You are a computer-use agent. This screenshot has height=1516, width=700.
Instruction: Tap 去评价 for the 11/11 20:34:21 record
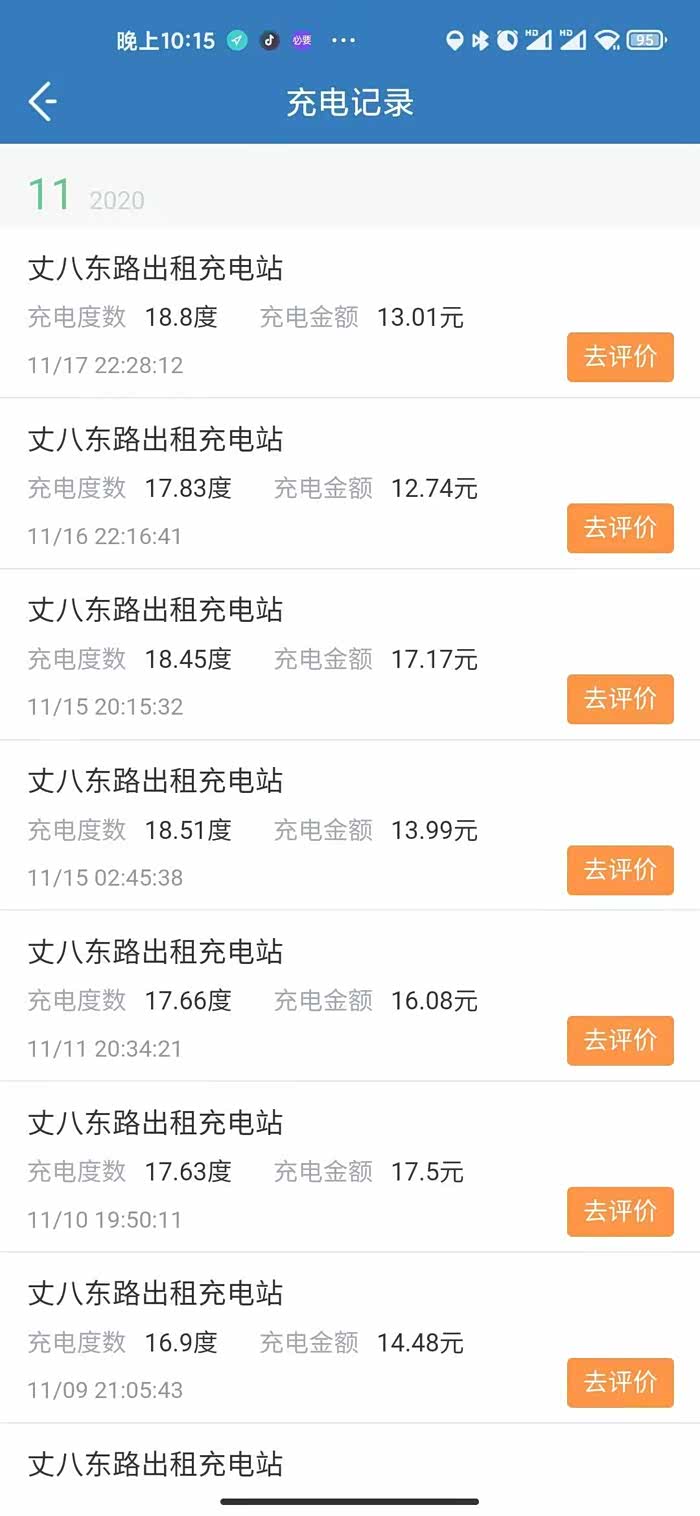(620, 1041)
